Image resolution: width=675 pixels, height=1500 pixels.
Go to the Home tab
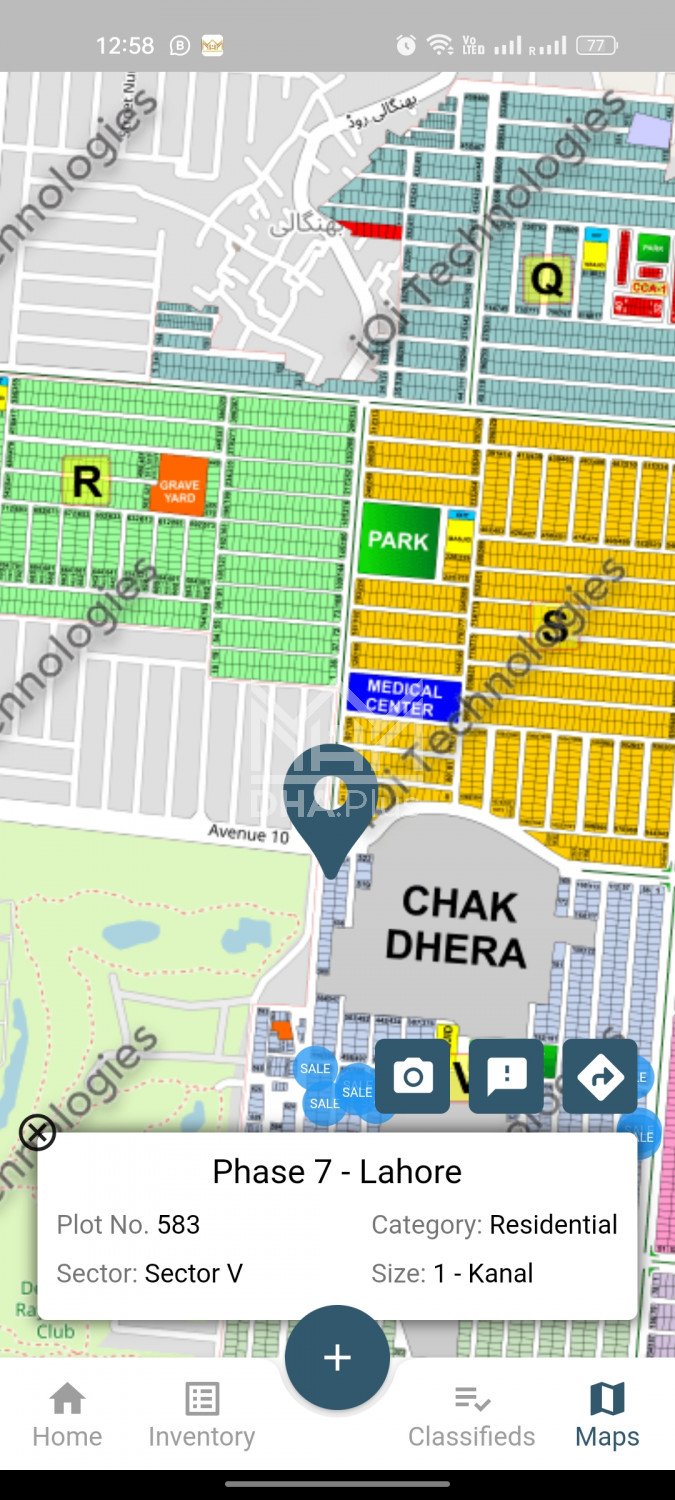(67, 1415)
